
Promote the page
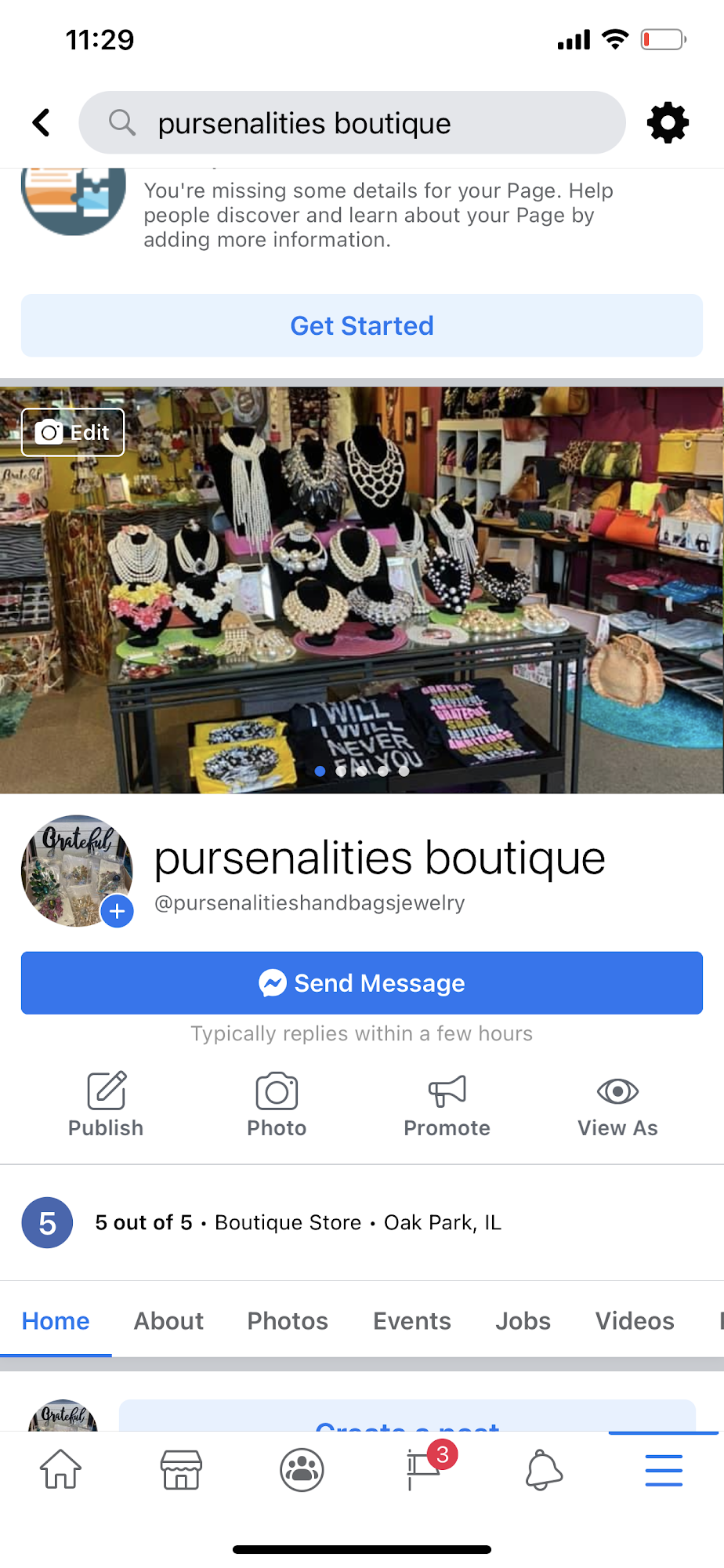[x=447, y=1104]
